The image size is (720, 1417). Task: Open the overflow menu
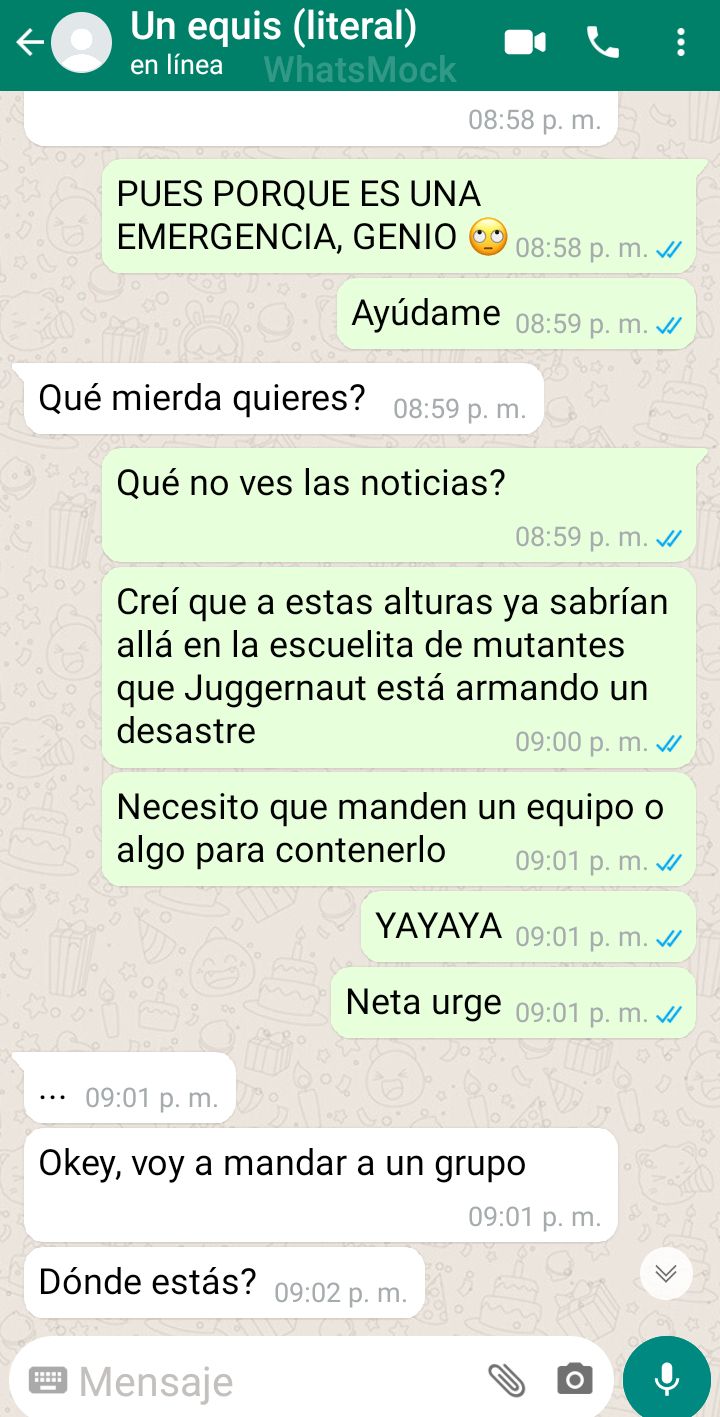coord(681,42)
